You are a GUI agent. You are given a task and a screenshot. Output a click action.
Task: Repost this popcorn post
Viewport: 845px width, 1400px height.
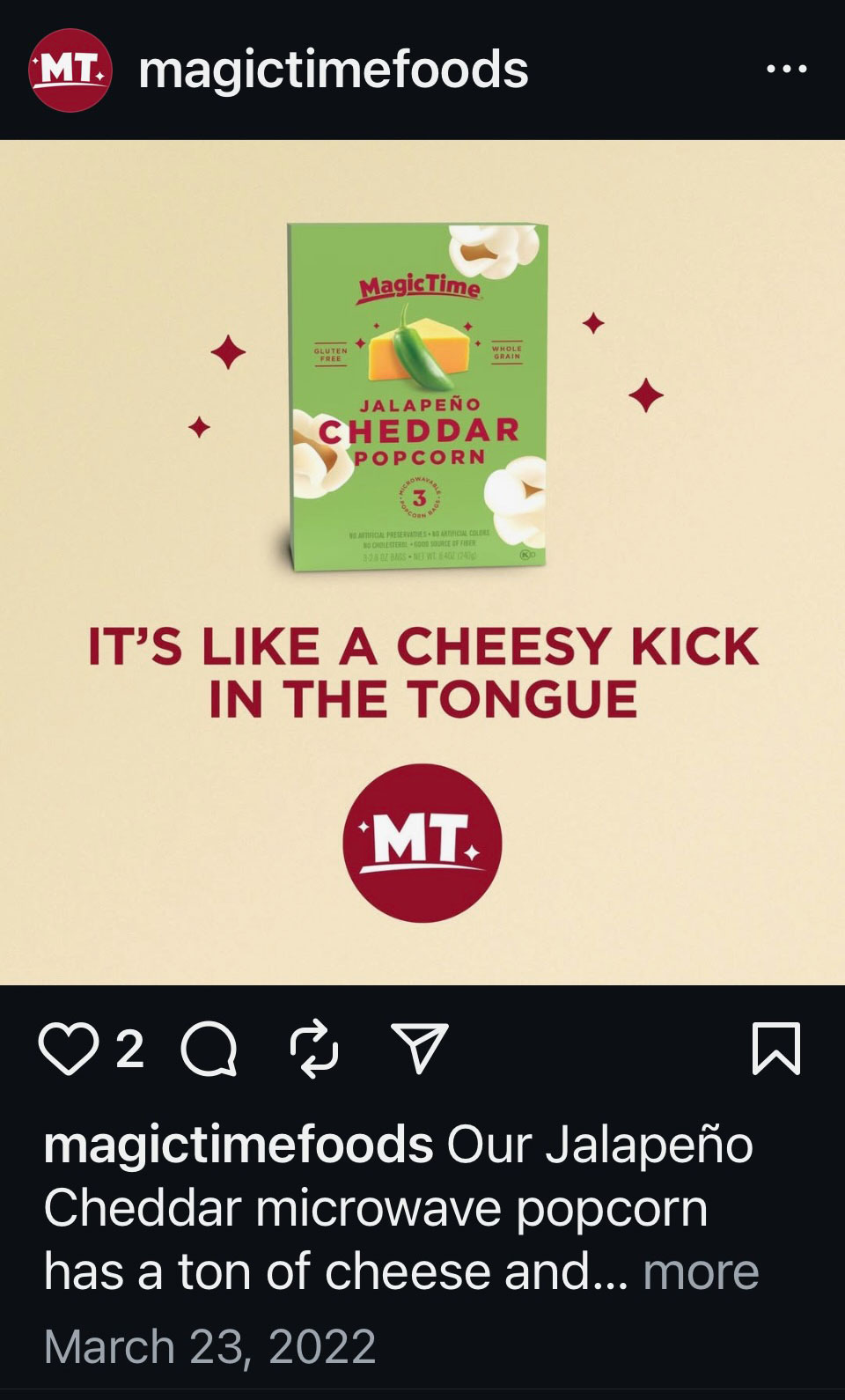pos(314,1049)
